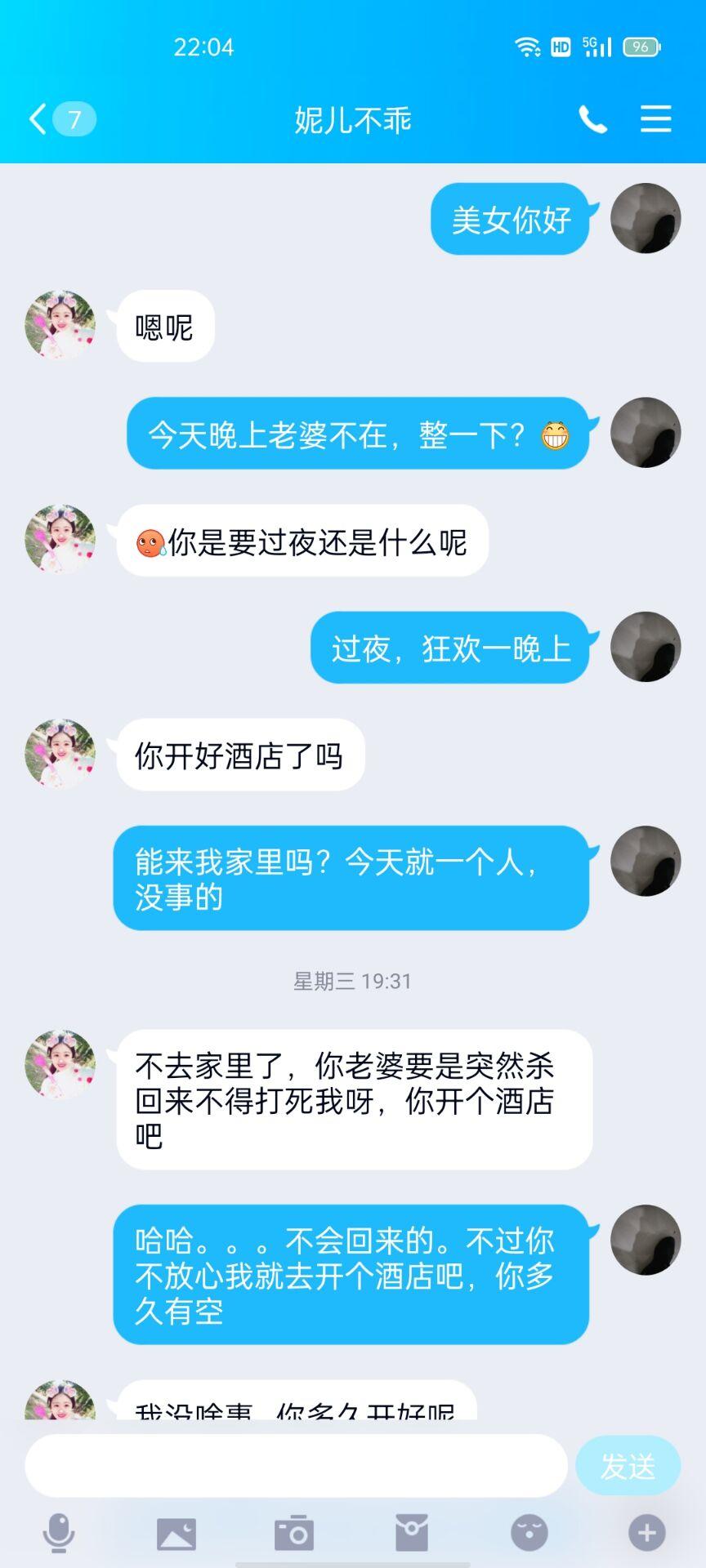Focus the message input field

tap(296, 1465)
